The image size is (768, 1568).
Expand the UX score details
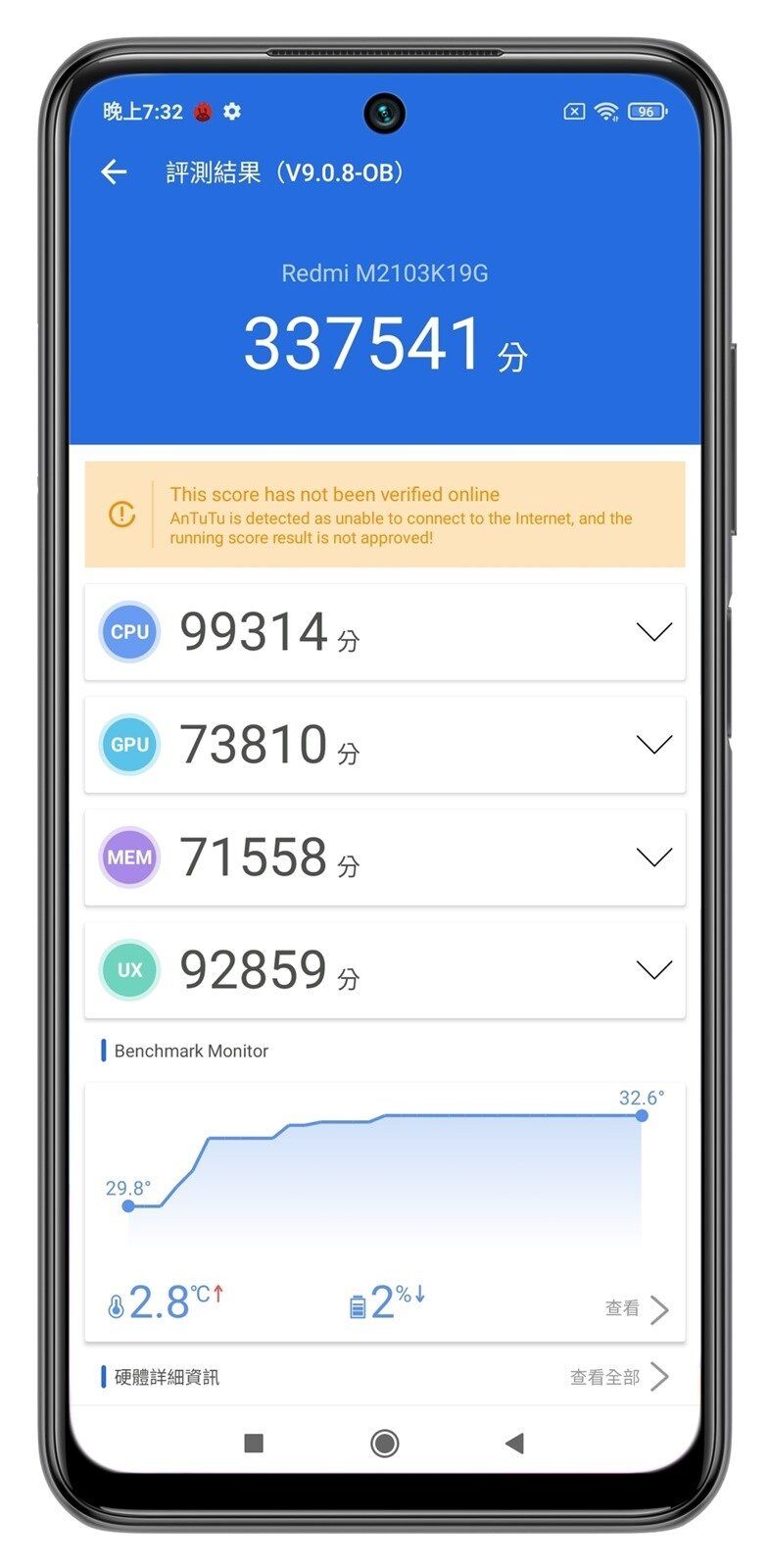pos(653,970)
